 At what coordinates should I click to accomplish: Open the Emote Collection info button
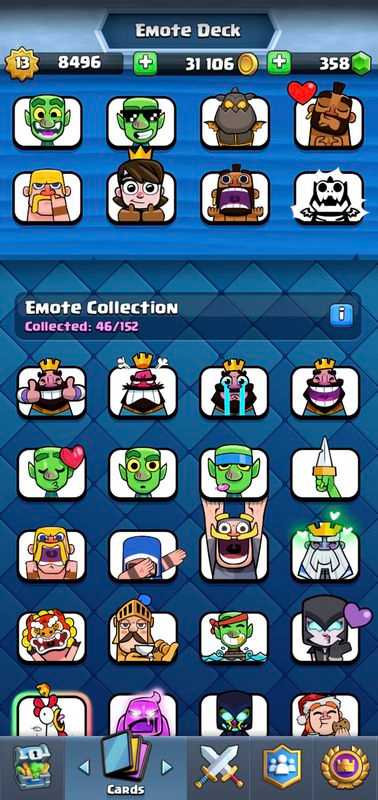[341, 315]
